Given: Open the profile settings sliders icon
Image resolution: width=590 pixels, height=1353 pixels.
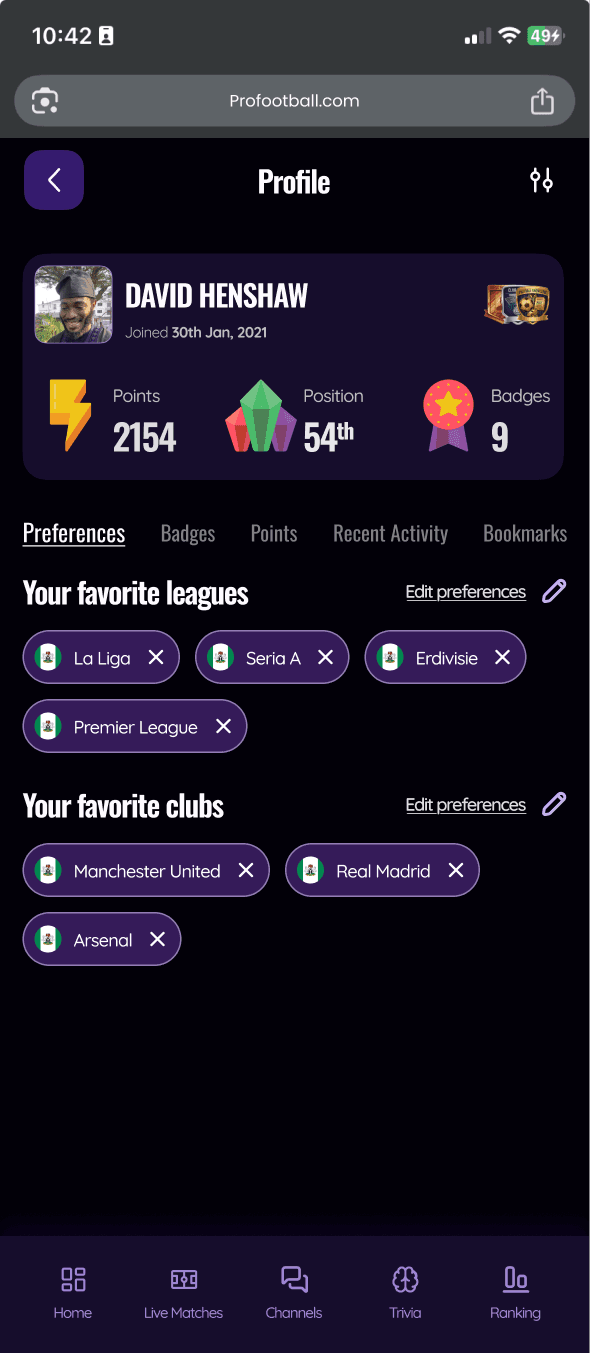Looking at the screenshot, I should tap(541, 181).
